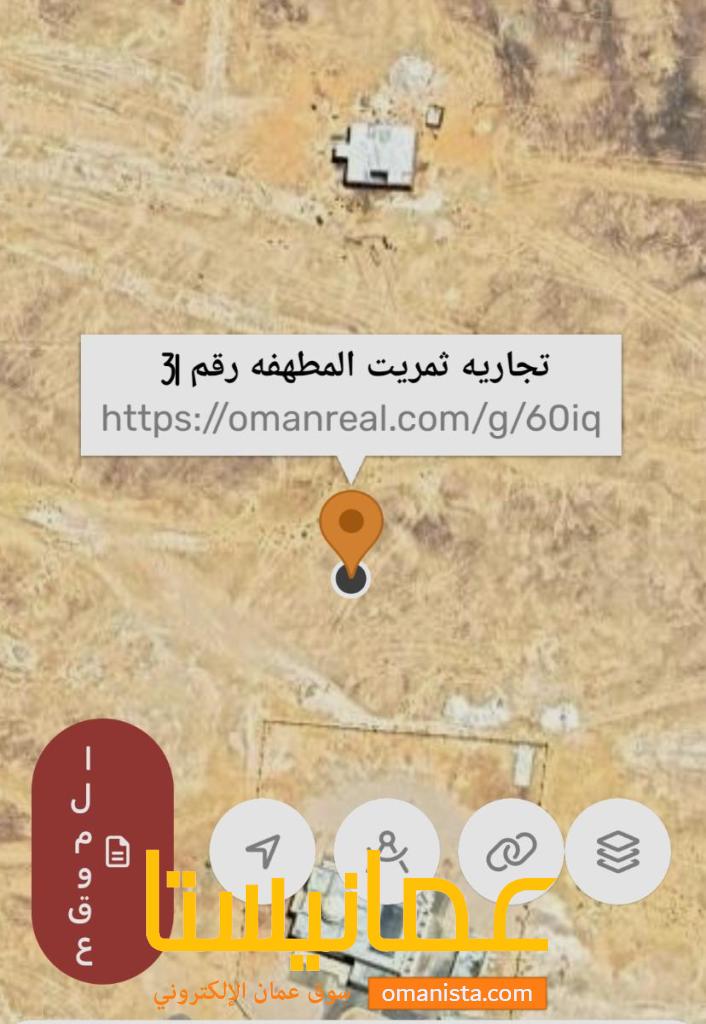This screenshot has height=1024, width=706.
Task: Tap the orange map pin marker
Action: point(350,524)
